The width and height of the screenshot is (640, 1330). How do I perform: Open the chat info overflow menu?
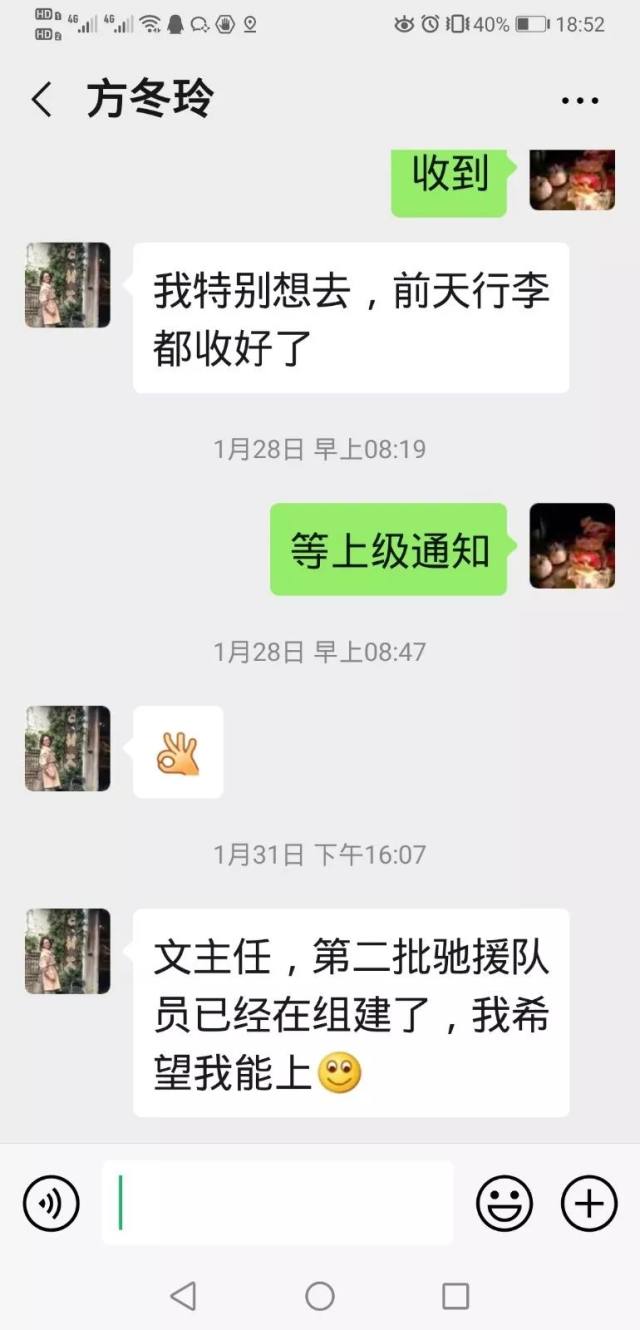click(579, 100)
